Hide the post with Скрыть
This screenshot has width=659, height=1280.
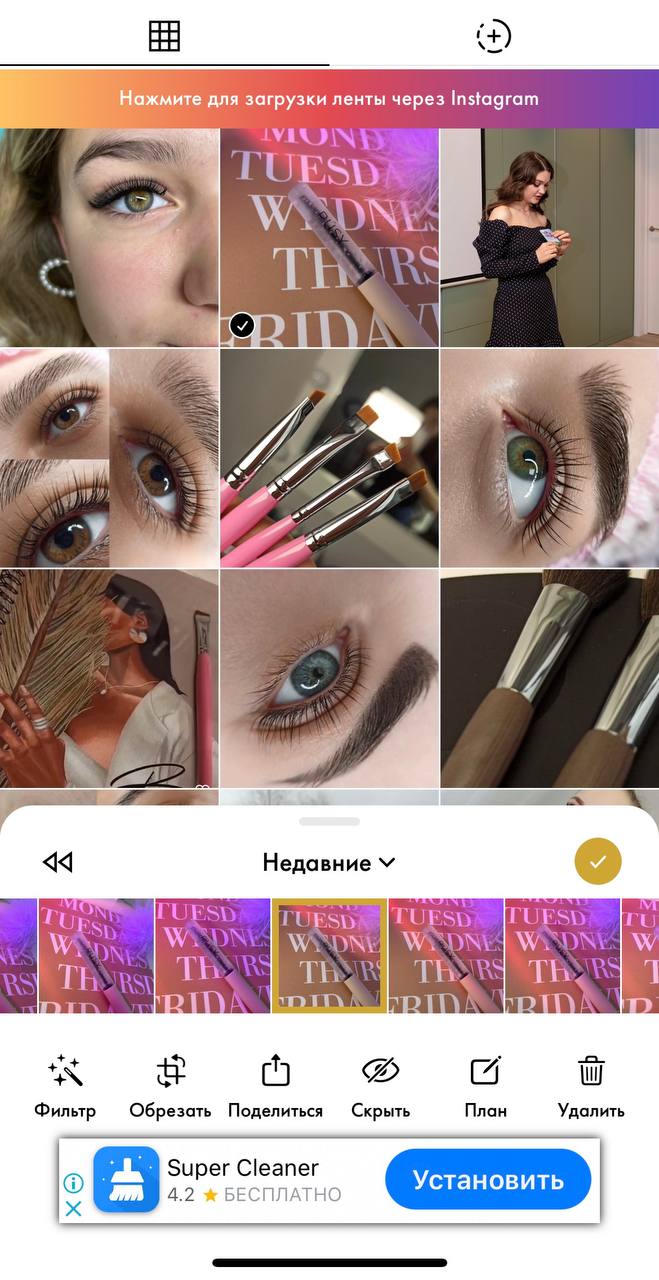(381, 1087)
